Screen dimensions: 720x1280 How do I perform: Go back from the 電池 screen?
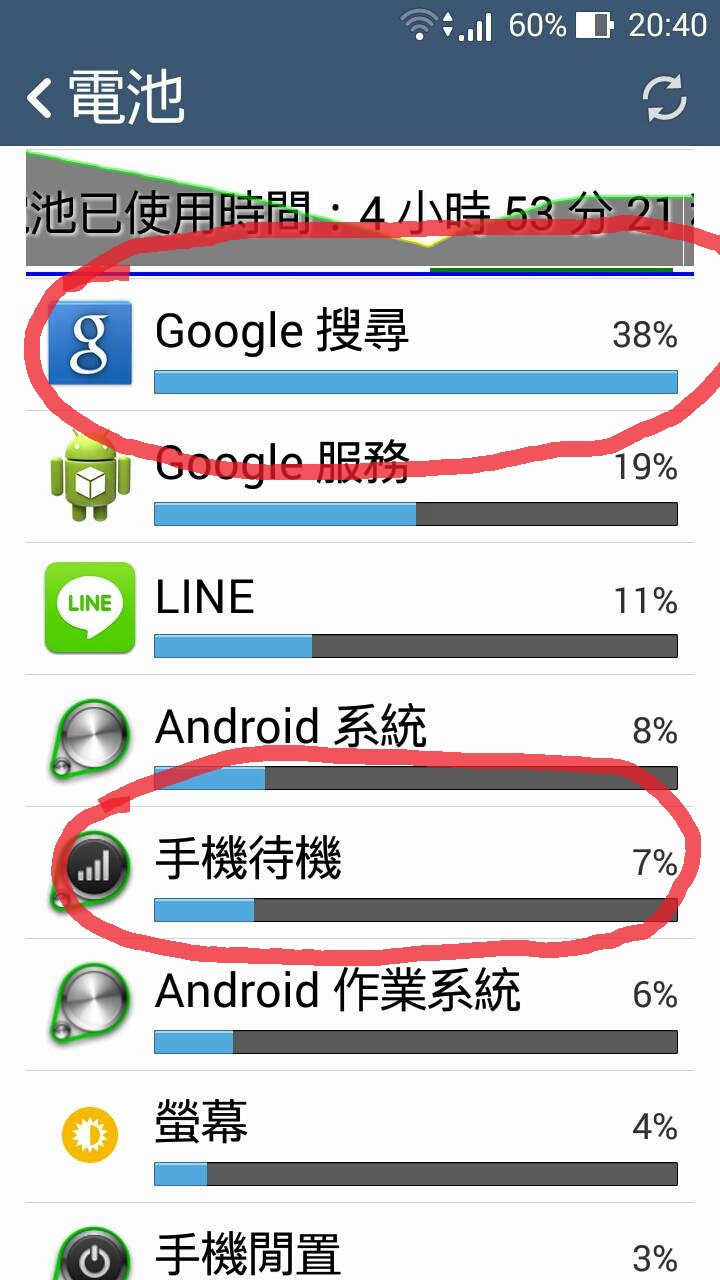(x=40, y=98)
